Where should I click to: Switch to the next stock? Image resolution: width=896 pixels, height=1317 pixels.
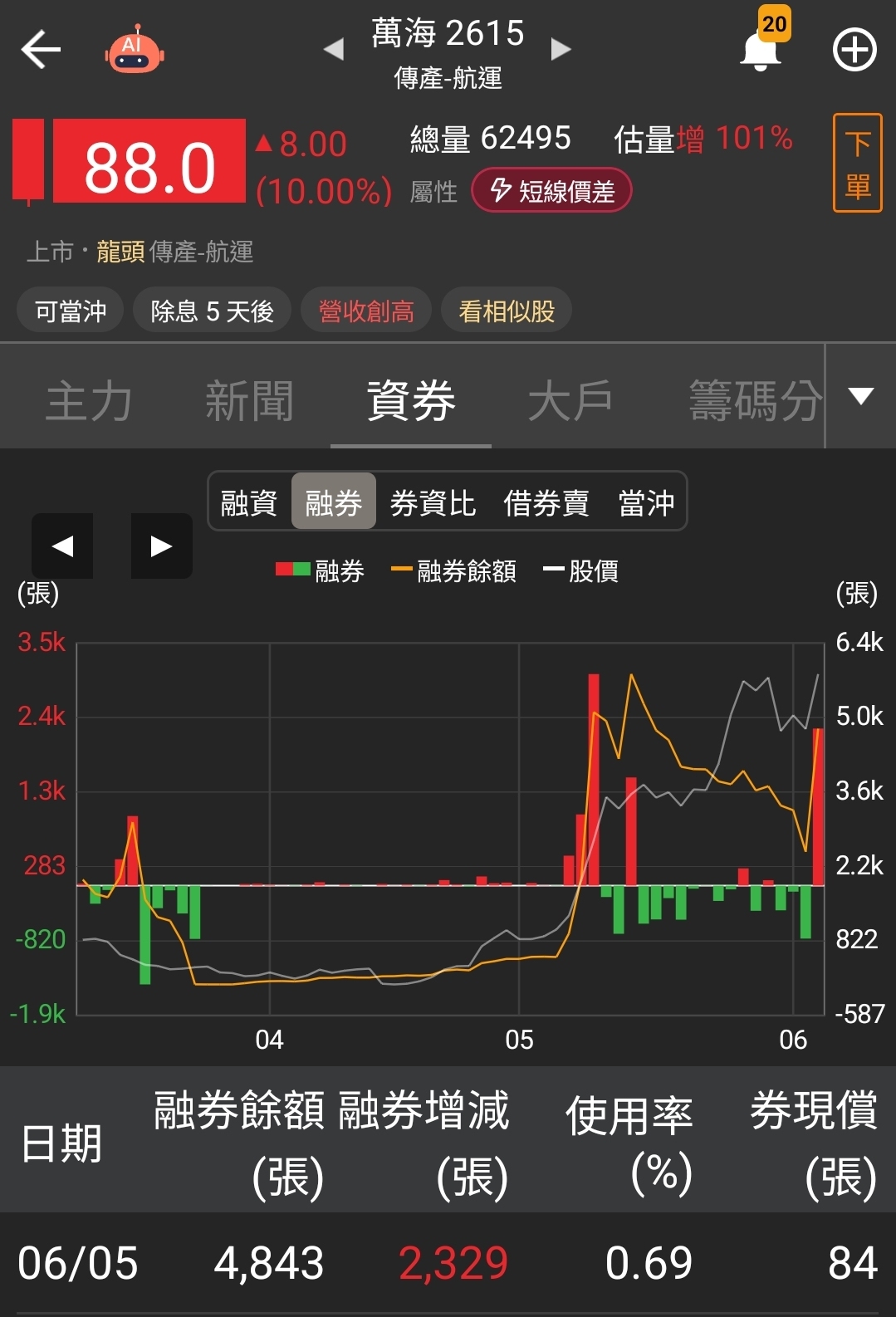pos(561,50)
